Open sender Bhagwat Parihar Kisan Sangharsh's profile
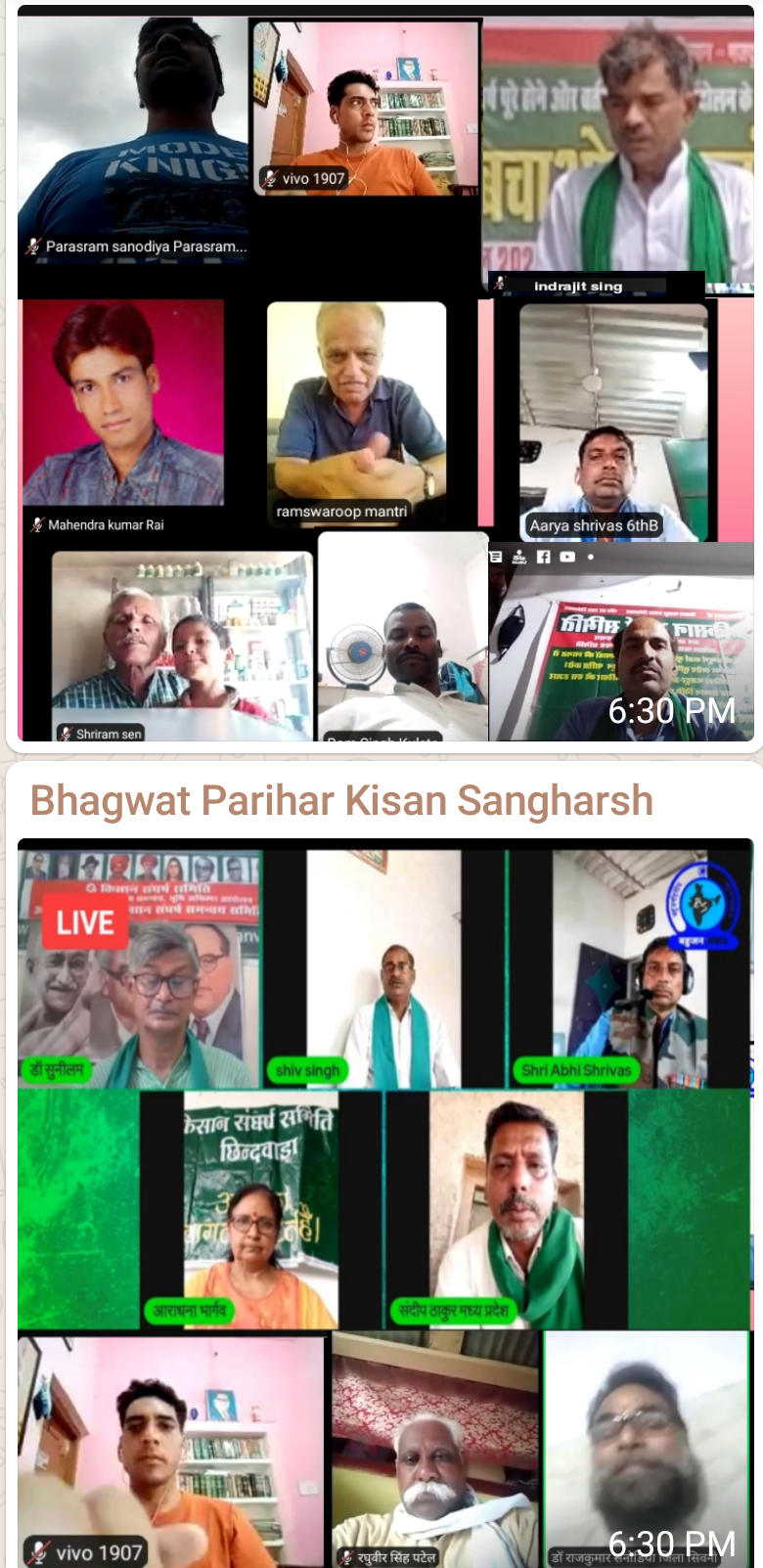This screenshot has width=763, height=1568. (341, 800)
